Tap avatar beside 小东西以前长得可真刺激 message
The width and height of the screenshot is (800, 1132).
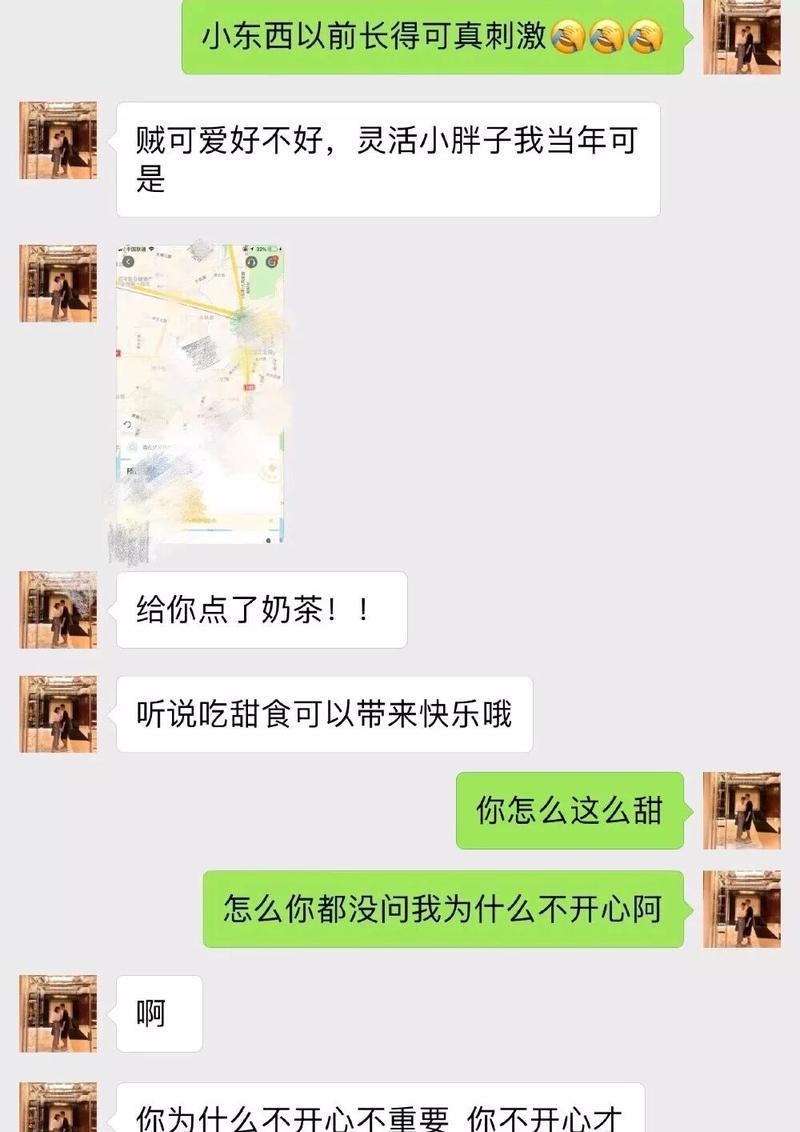[741, 36]
